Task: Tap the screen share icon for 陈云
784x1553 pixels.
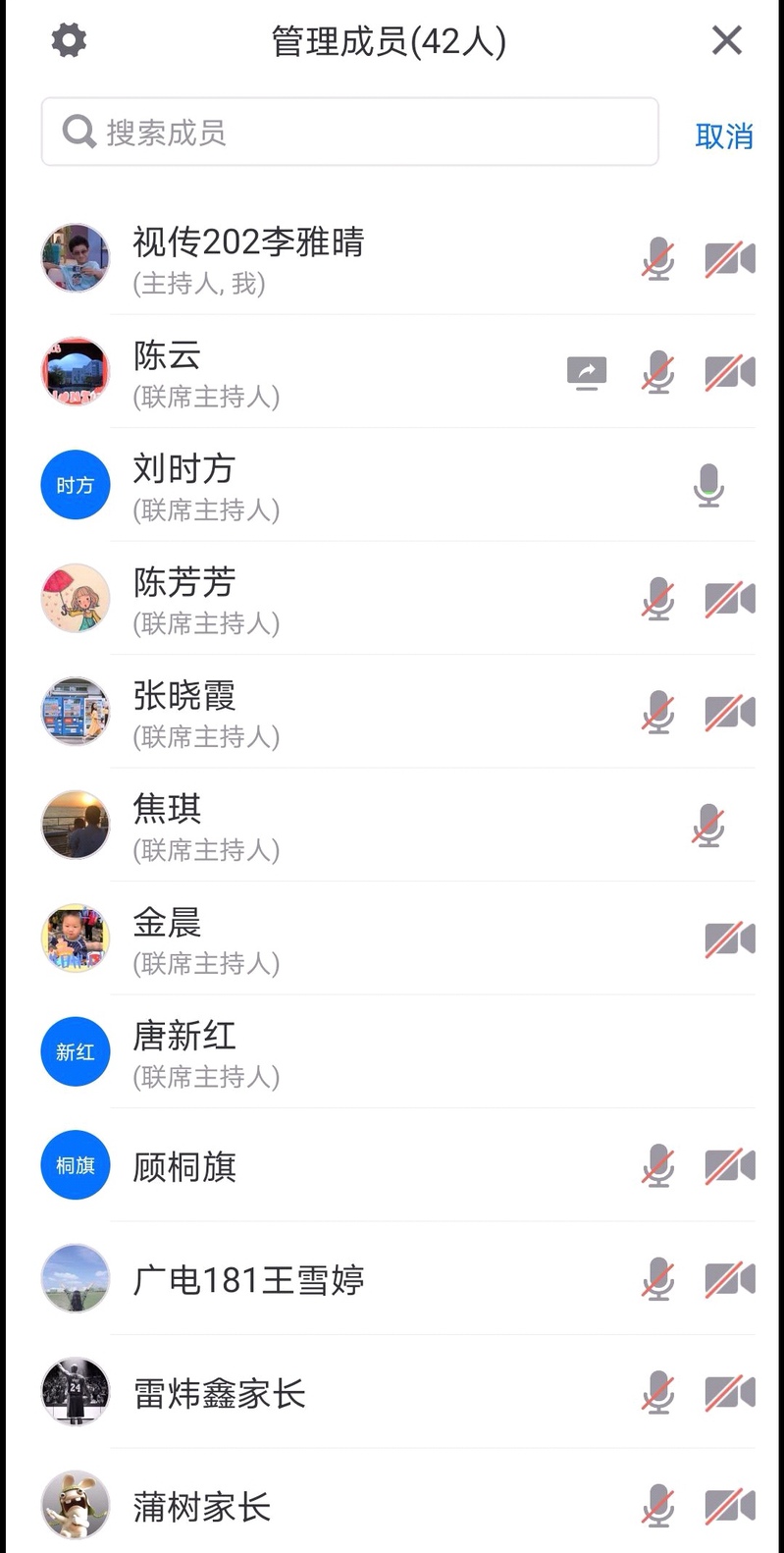Action: point(587,373)
